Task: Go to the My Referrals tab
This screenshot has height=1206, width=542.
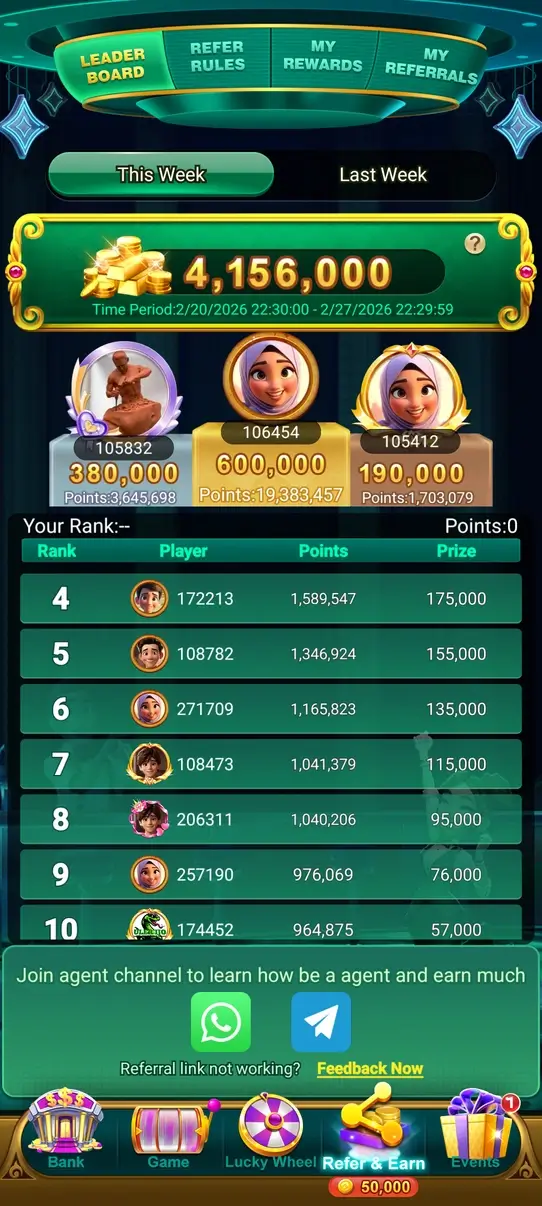Action: [x=431, y=62]
